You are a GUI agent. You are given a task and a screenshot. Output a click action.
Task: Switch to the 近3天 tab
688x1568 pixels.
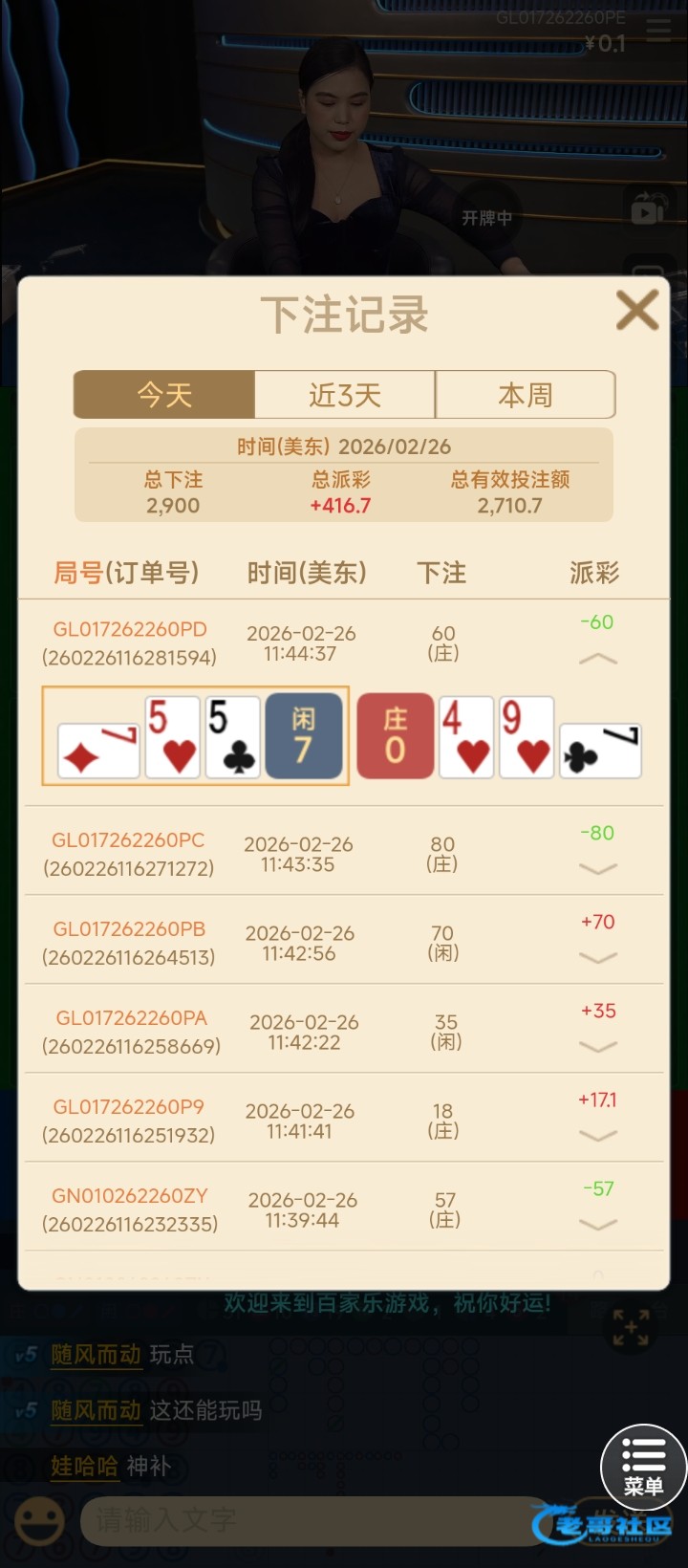click(345, 395)
